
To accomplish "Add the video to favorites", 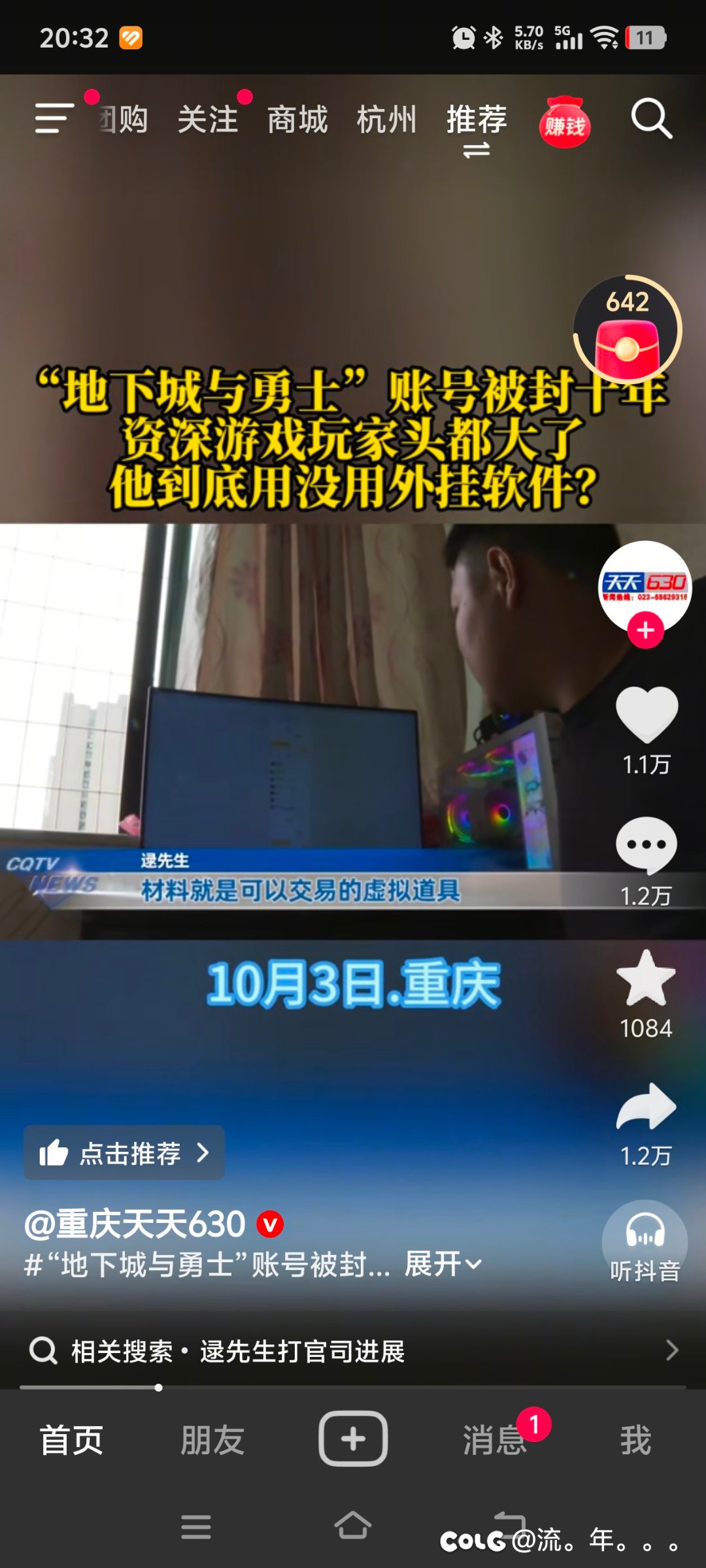I will (647, 978).
